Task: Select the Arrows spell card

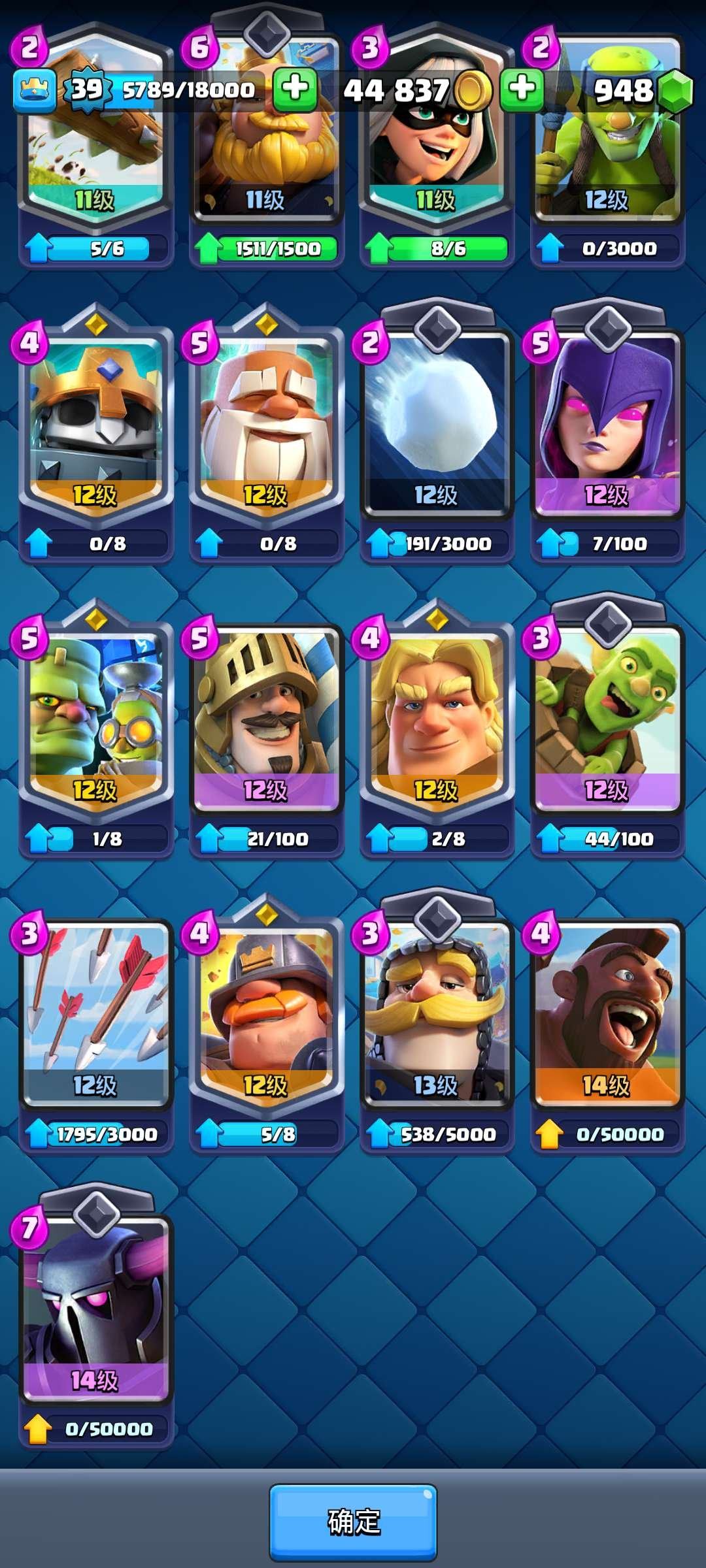Action: (96, 1019)
